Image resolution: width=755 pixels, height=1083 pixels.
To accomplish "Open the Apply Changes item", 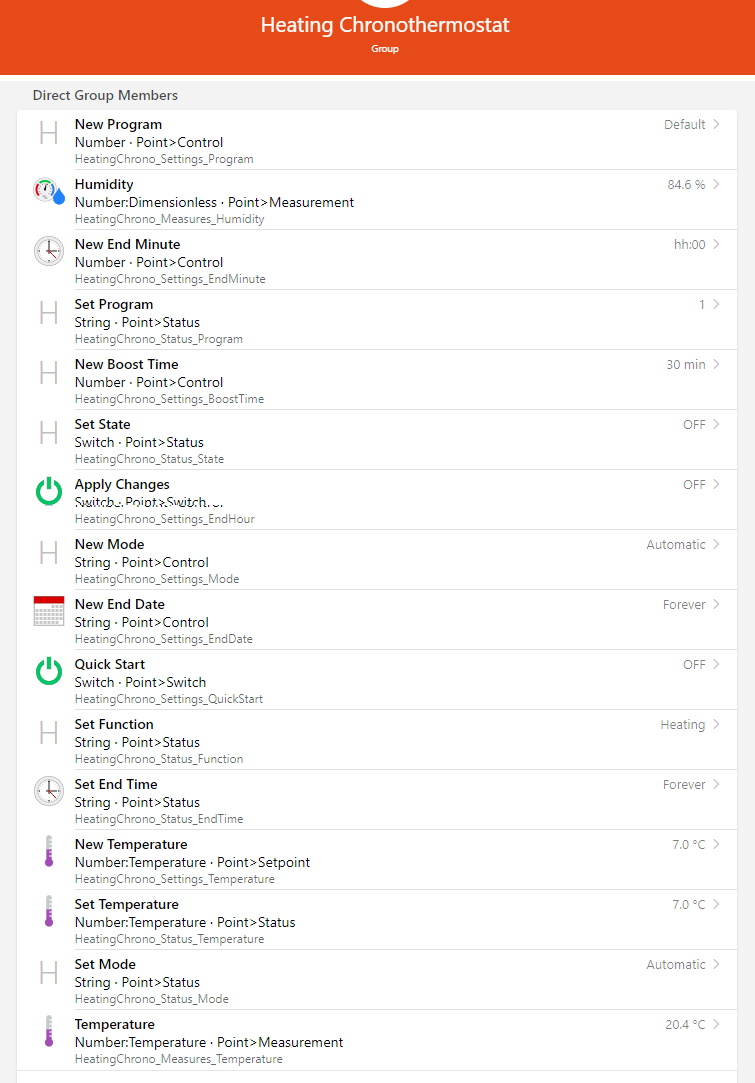I will point(377,501).
